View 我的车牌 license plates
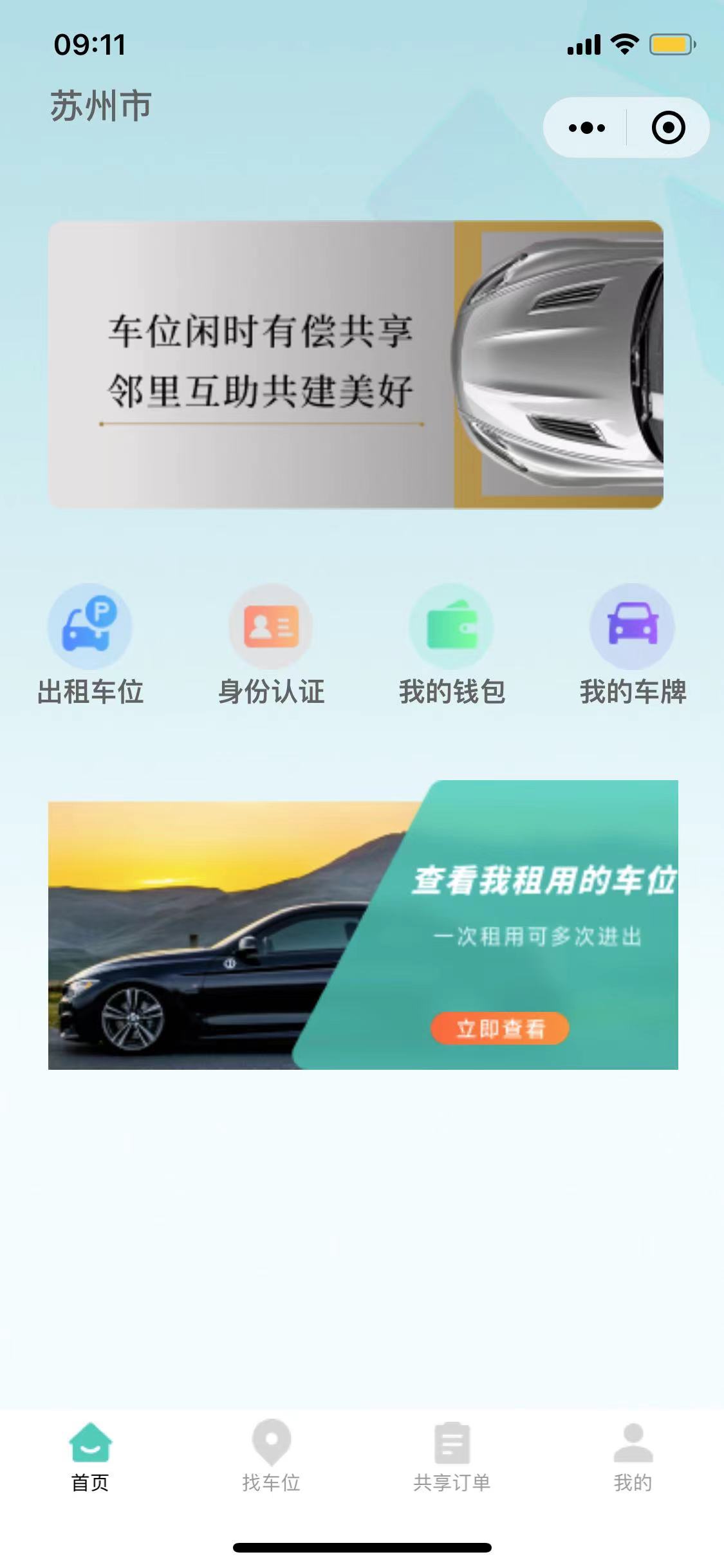The height and width of the screenshot is (1568, 724). [633, 644]
